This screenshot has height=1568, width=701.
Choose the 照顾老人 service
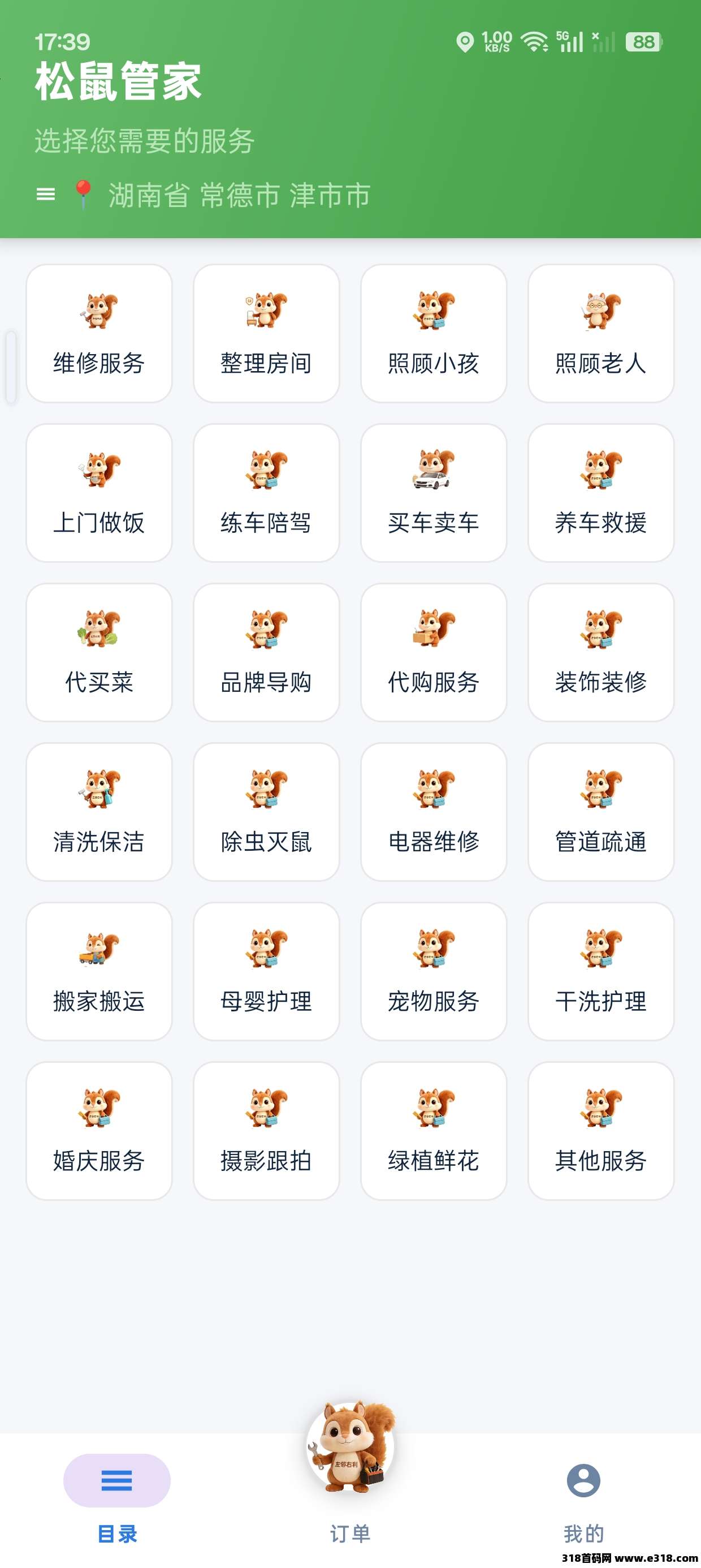(601, 333)
